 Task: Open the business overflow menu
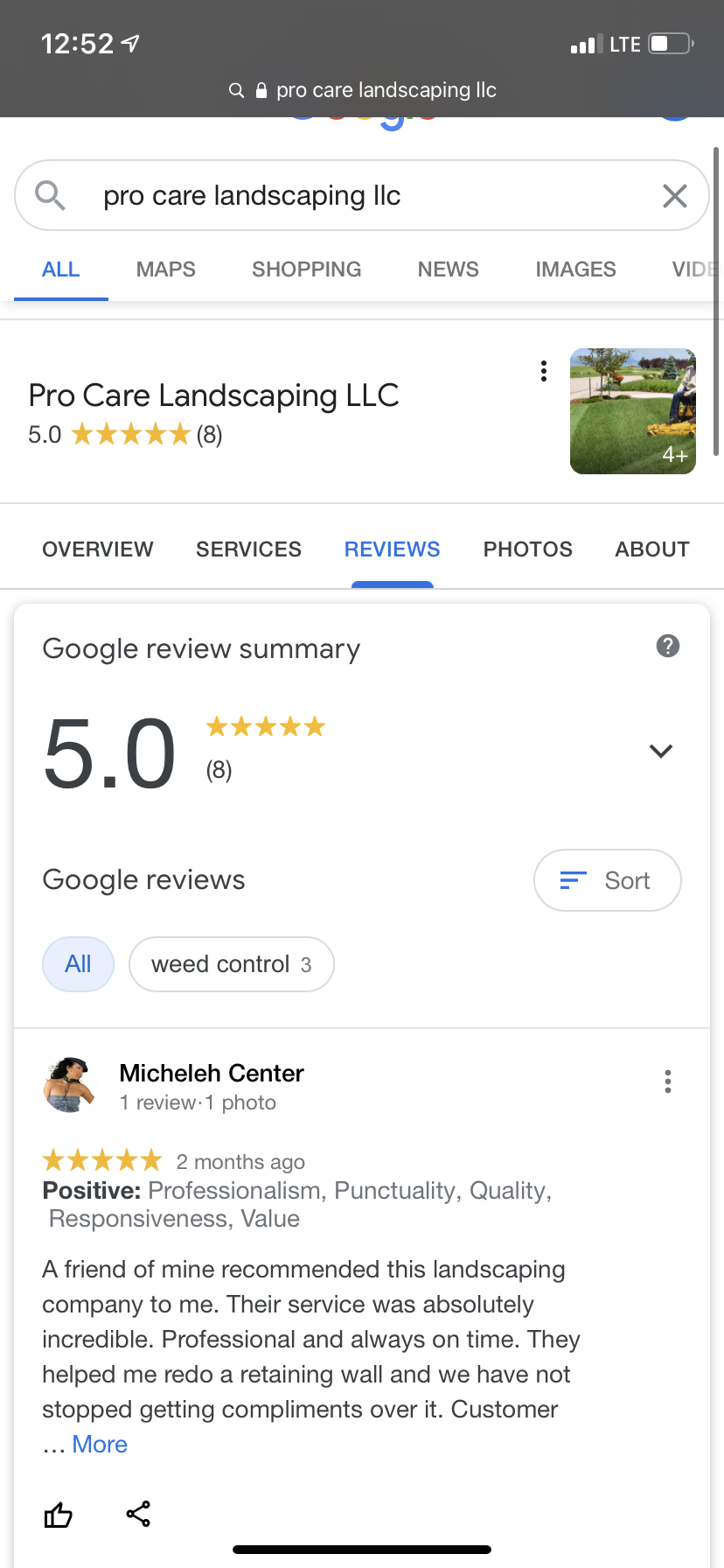[544, 371]
